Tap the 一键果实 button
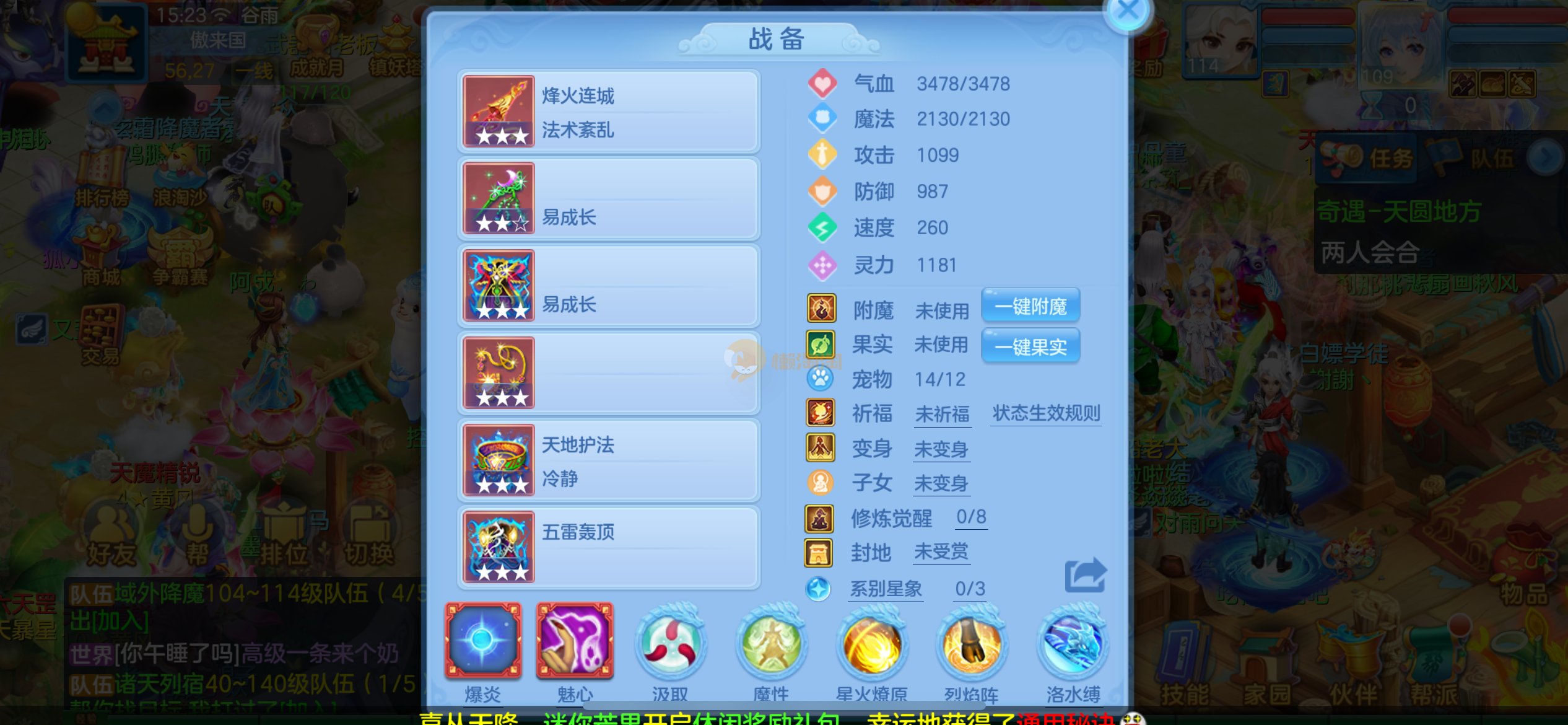The width and height of the screenshot is (1568, 725). point(1030,346)
